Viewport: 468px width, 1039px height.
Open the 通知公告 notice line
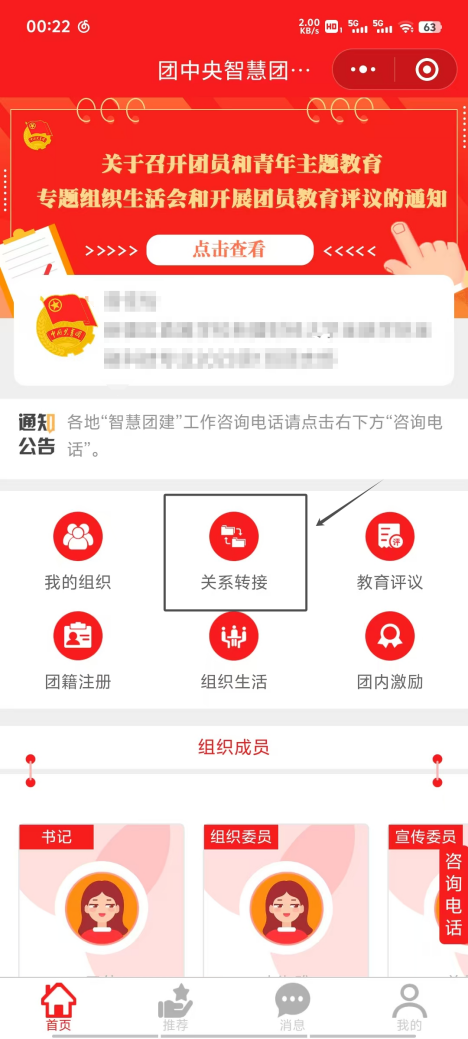(234, 435)
